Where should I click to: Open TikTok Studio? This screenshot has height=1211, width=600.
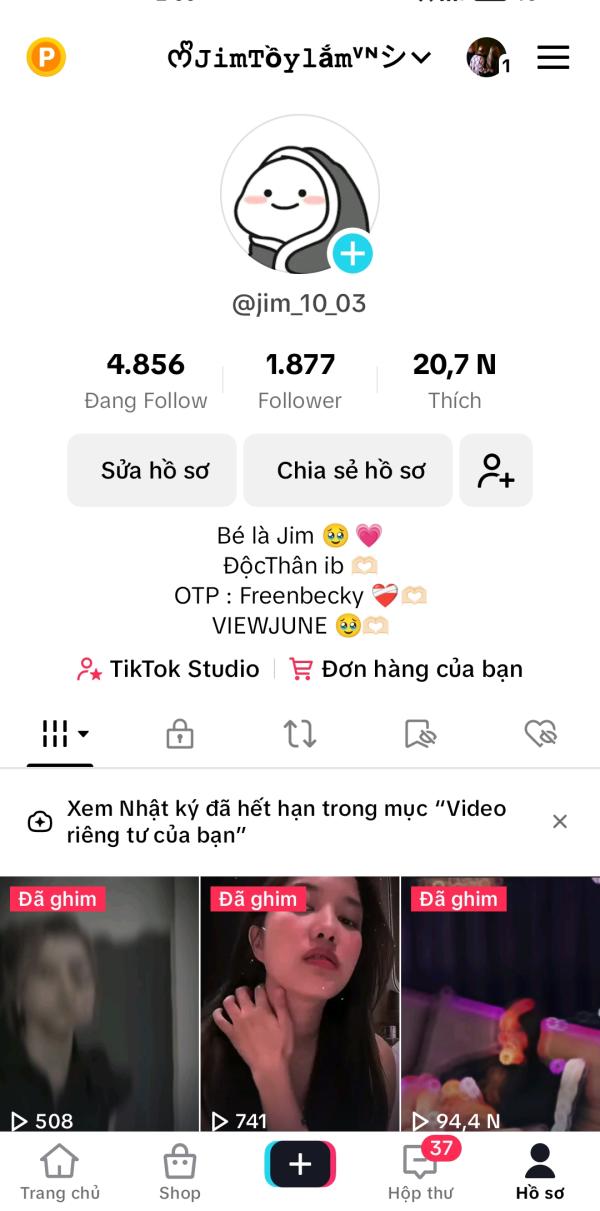tap(169, 669)
